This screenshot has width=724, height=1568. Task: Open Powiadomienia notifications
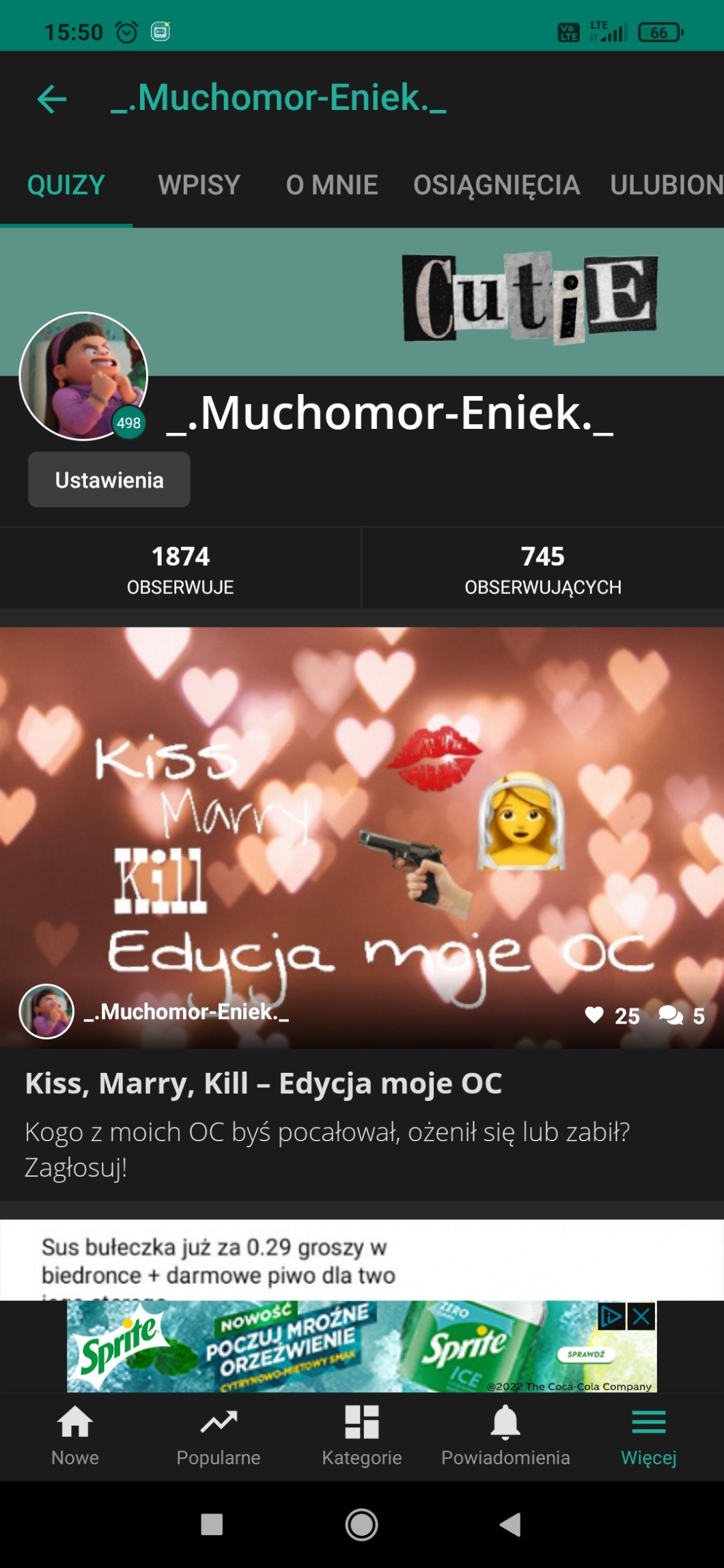pyautogui.click(x=505, y=1436)
